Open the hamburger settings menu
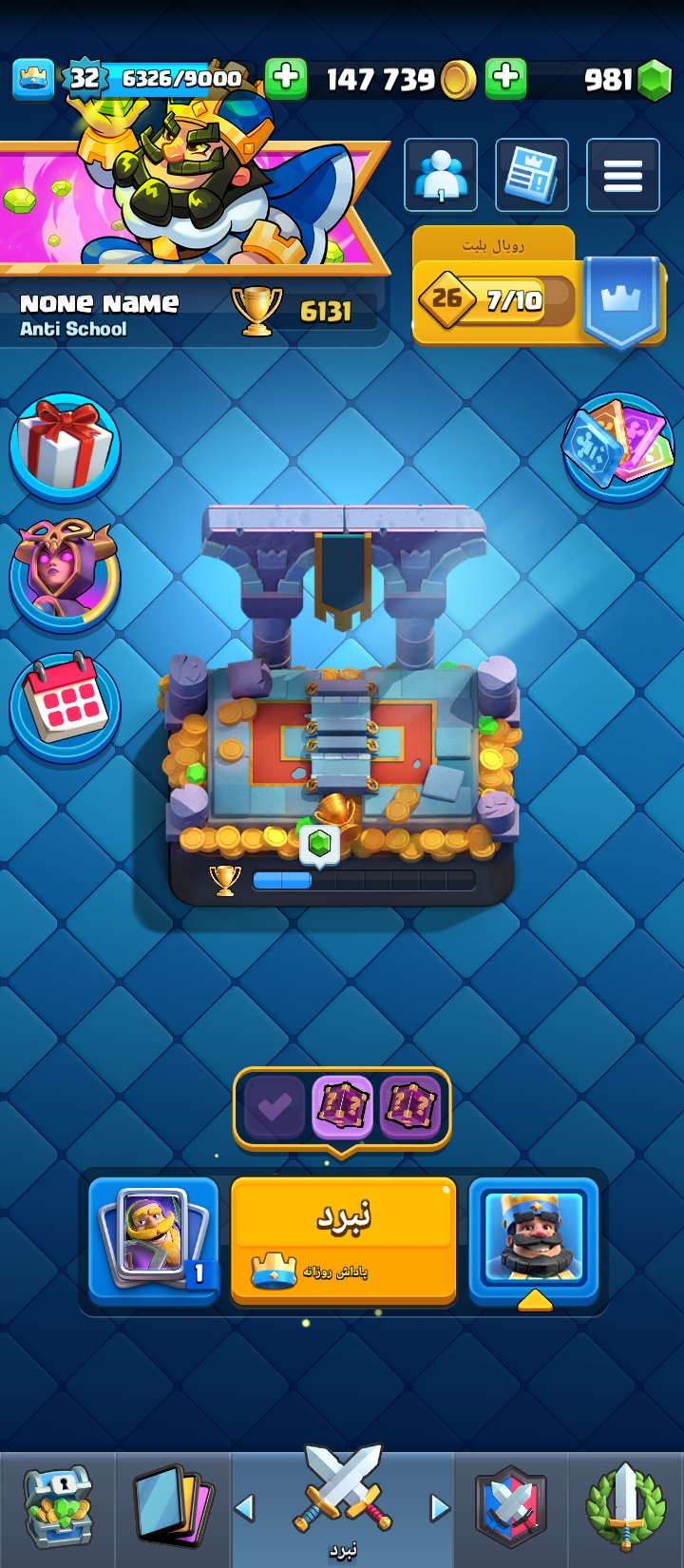 coord(622,175)
